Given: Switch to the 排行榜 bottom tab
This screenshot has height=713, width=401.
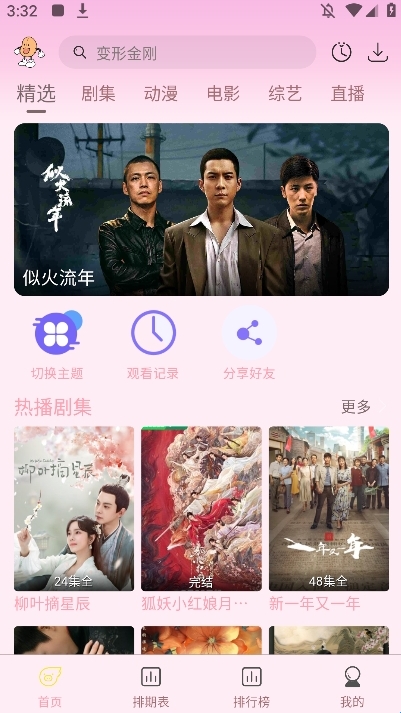Looking at the screenshot, I should click(x=251, y=687).
